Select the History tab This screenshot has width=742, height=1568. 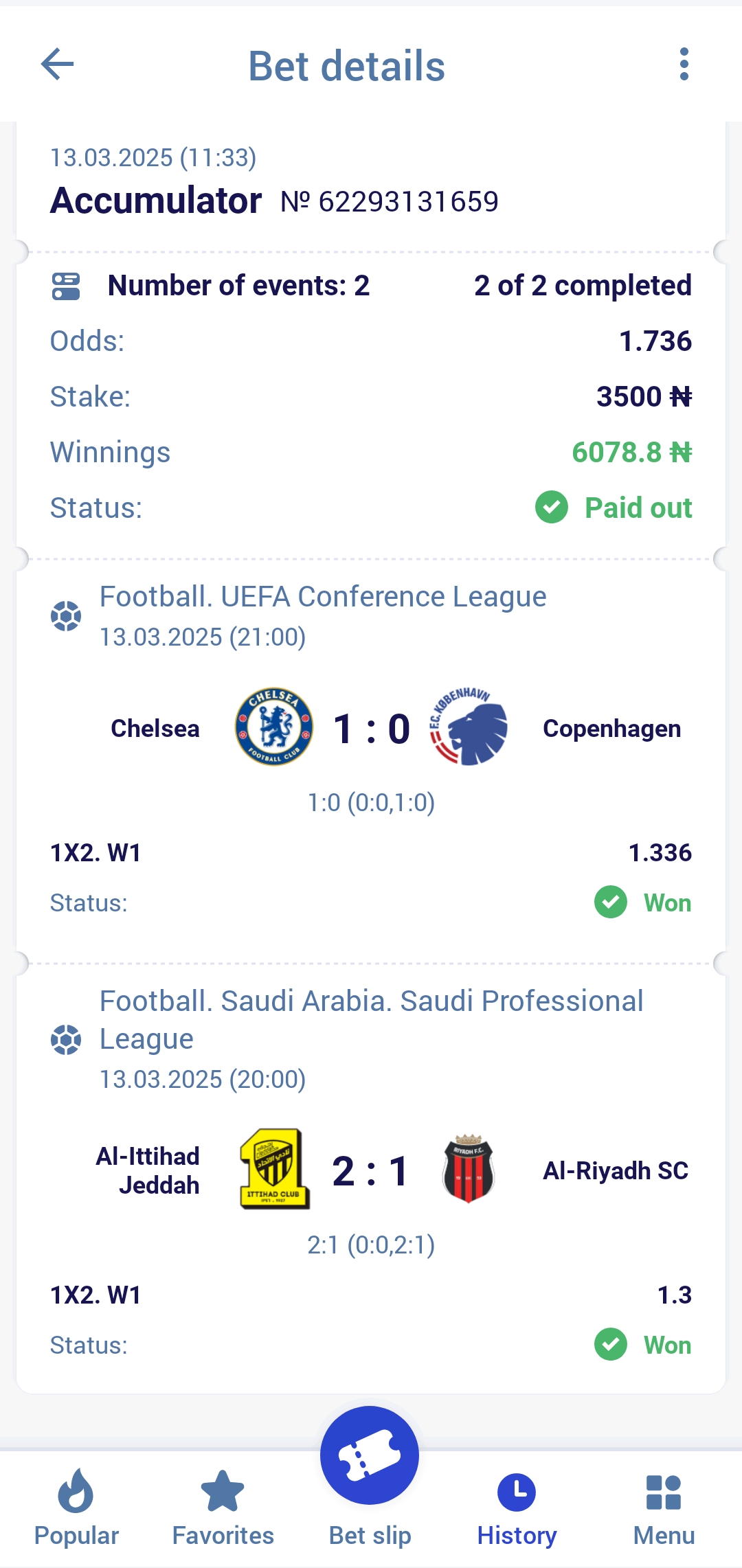(517, 1508)
